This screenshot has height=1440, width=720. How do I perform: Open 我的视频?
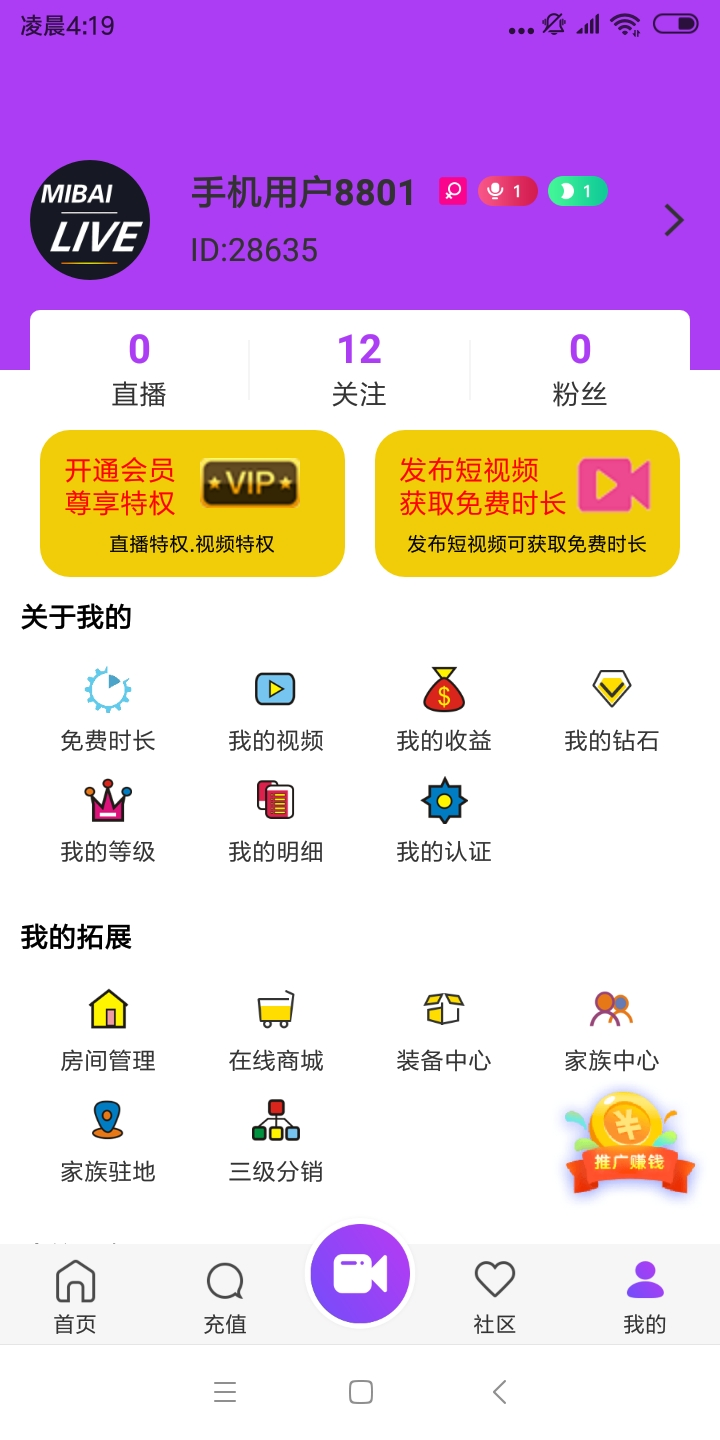(276, 709)
